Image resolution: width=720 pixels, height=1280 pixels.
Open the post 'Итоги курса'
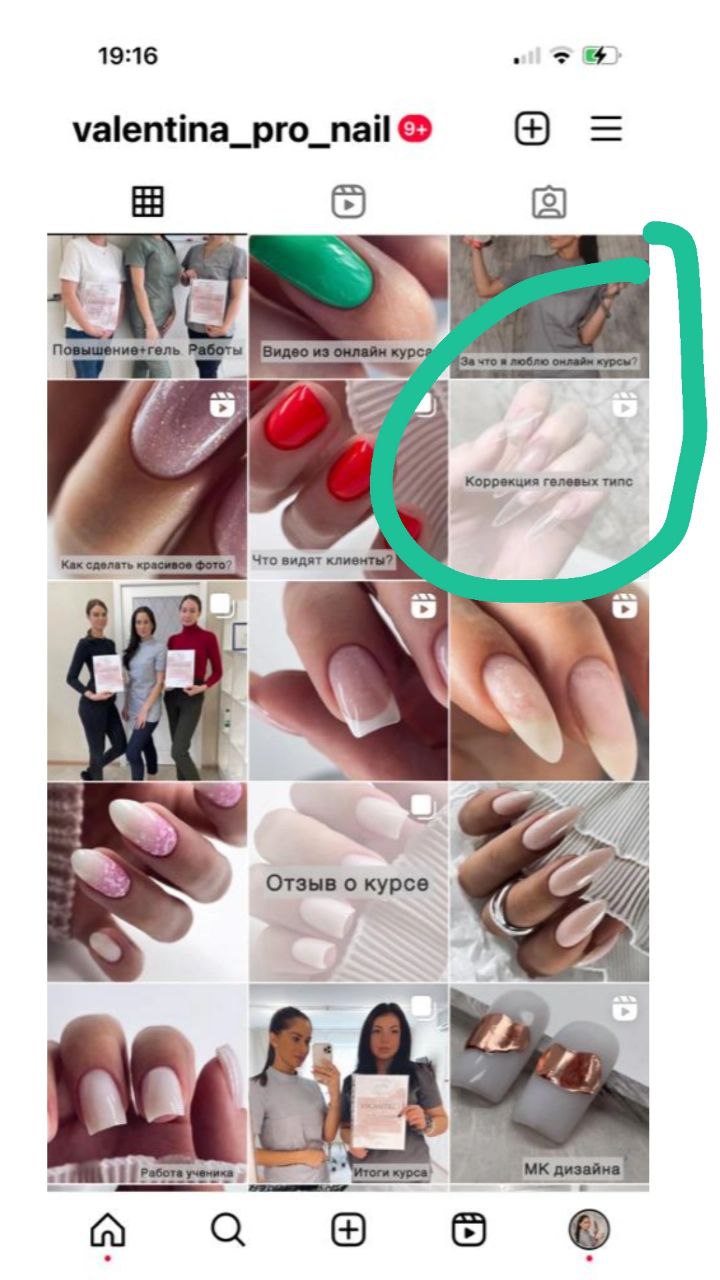pyautogui.click(x=348, y=1082)
